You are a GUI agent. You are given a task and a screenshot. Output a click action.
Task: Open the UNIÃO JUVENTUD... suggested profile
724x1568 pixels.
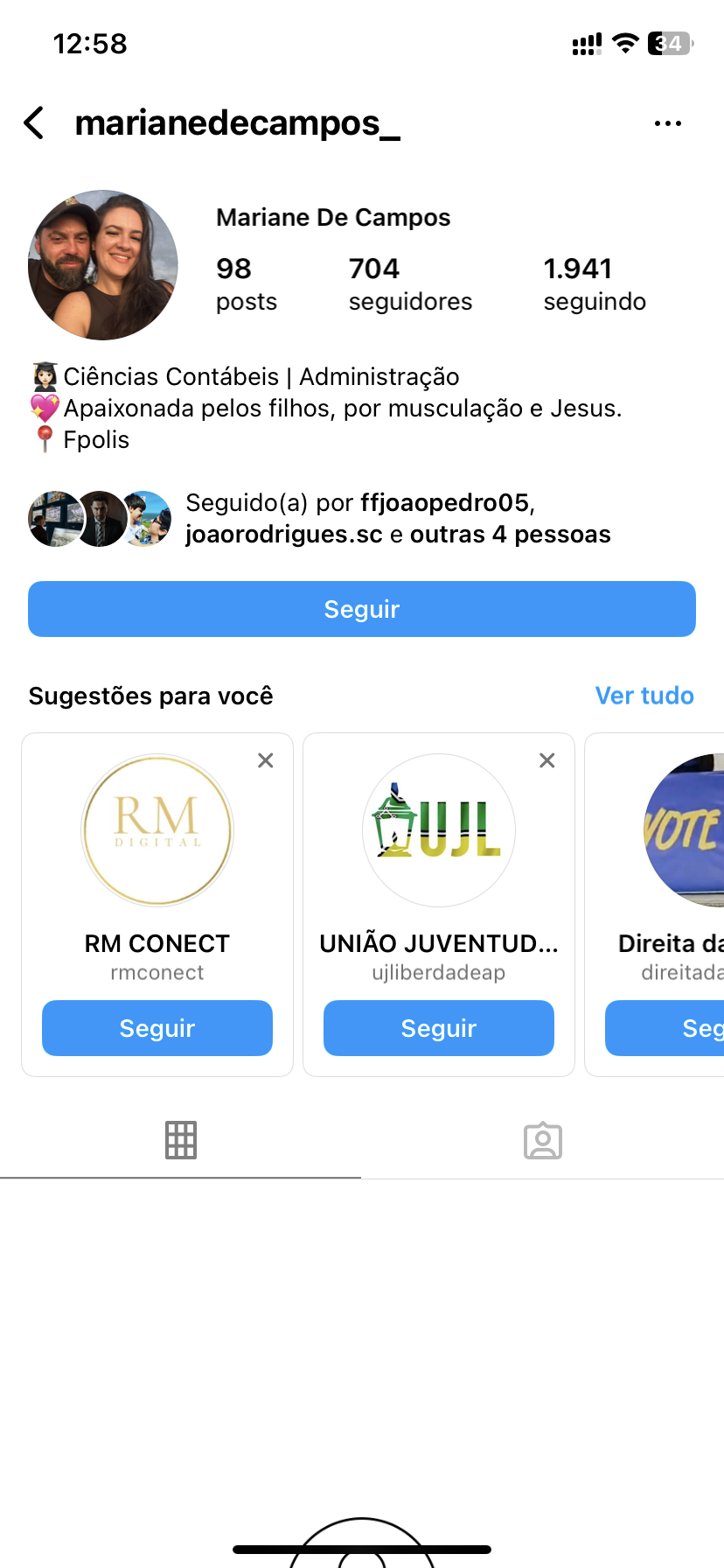click(x=439, y=830)
